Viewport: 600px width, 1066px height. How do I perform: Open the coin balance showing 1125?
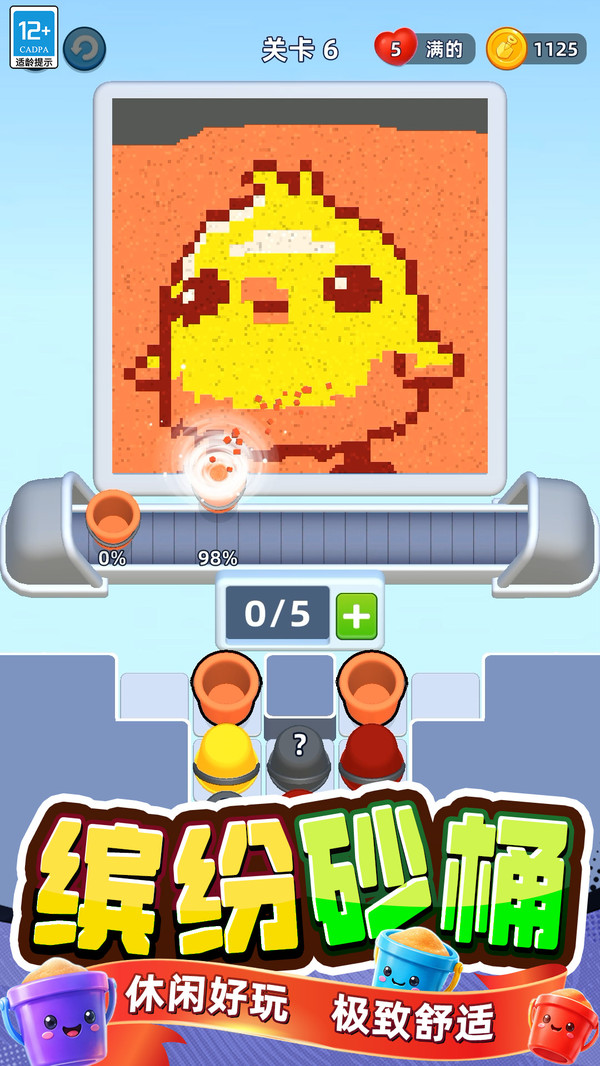pos(536,49)
